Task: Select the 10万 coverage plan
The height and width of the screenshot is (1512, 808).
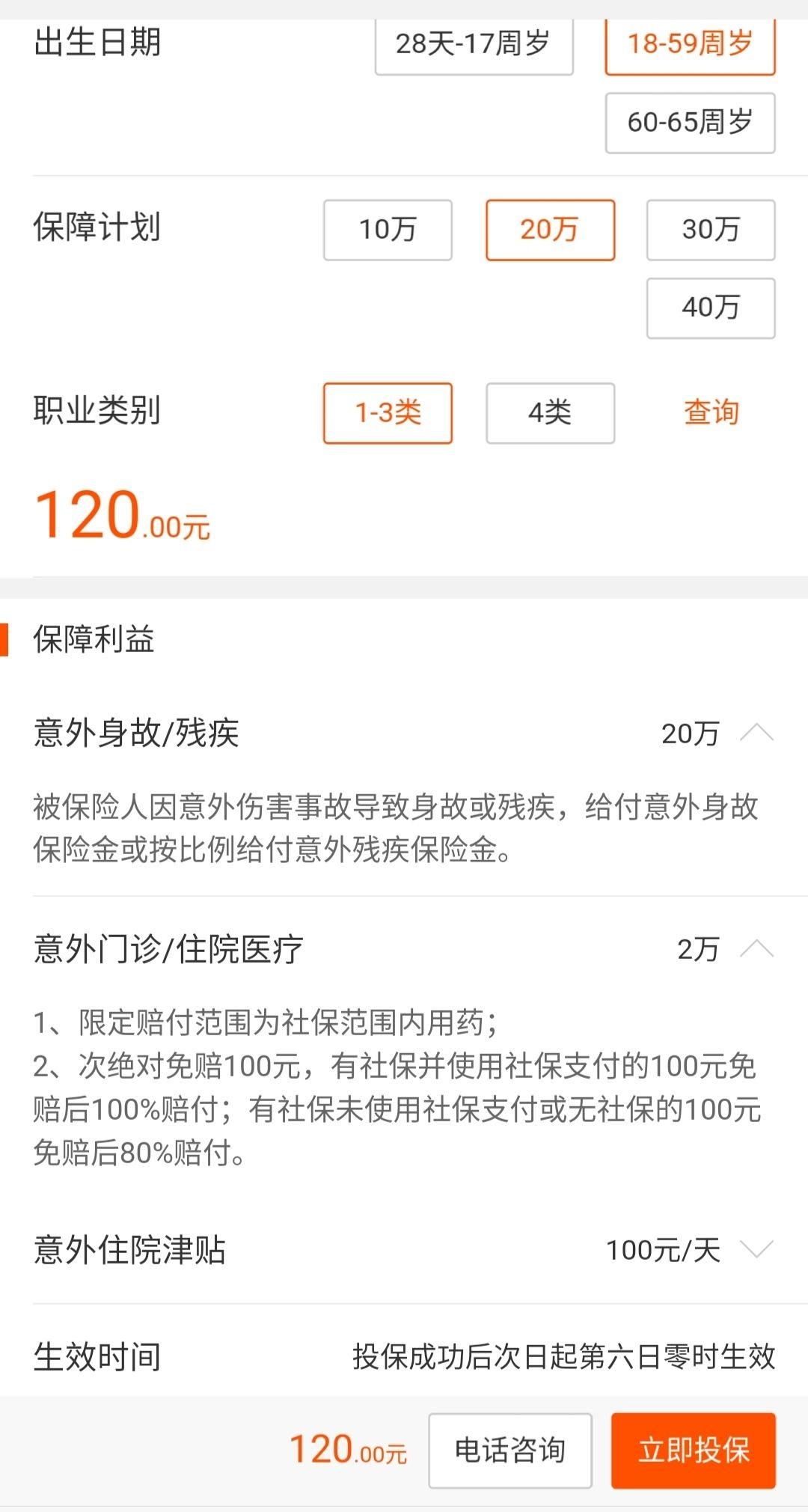Action: coord(388,230)
